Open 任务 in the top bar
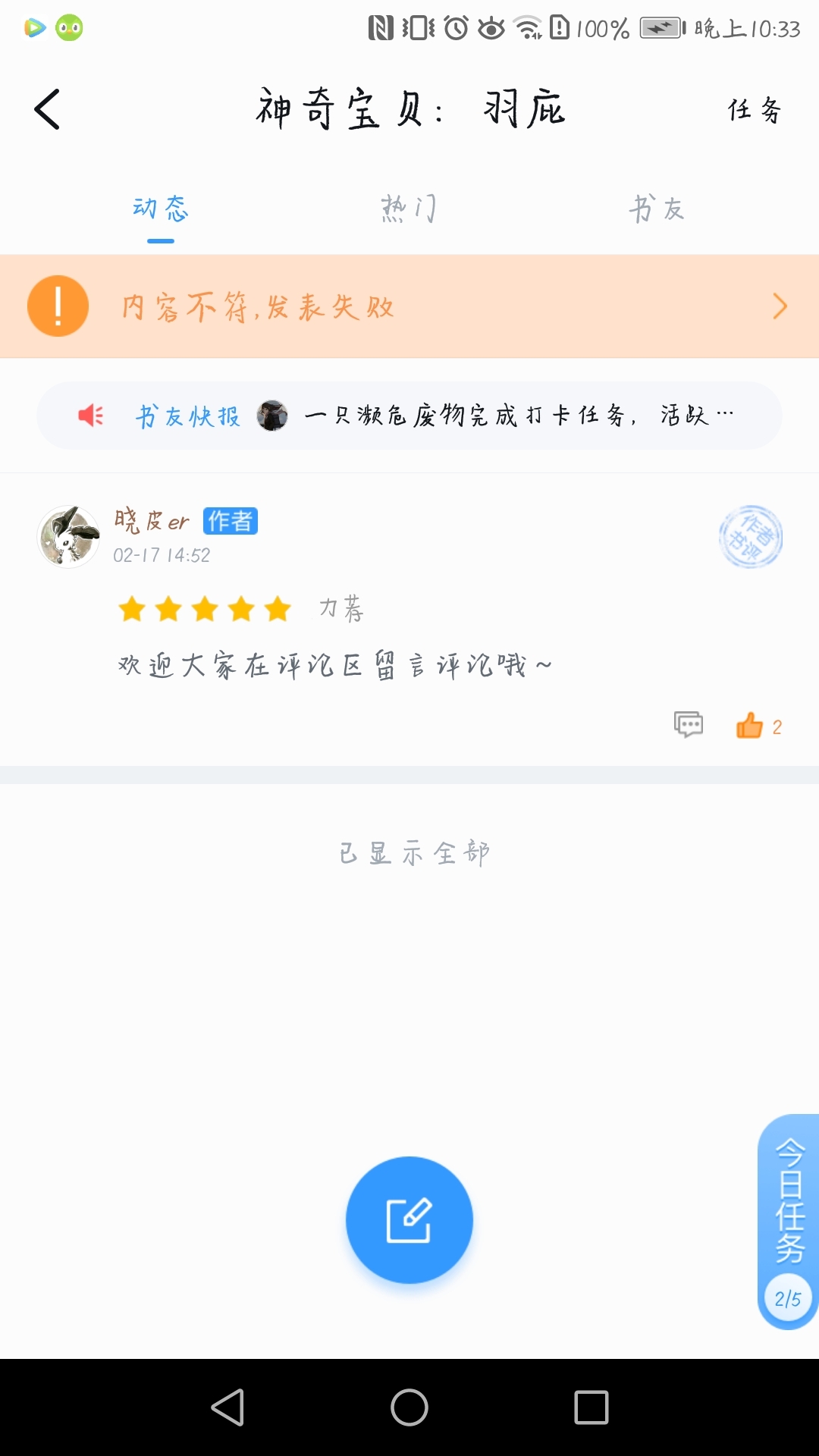 (x=754, y=111)
